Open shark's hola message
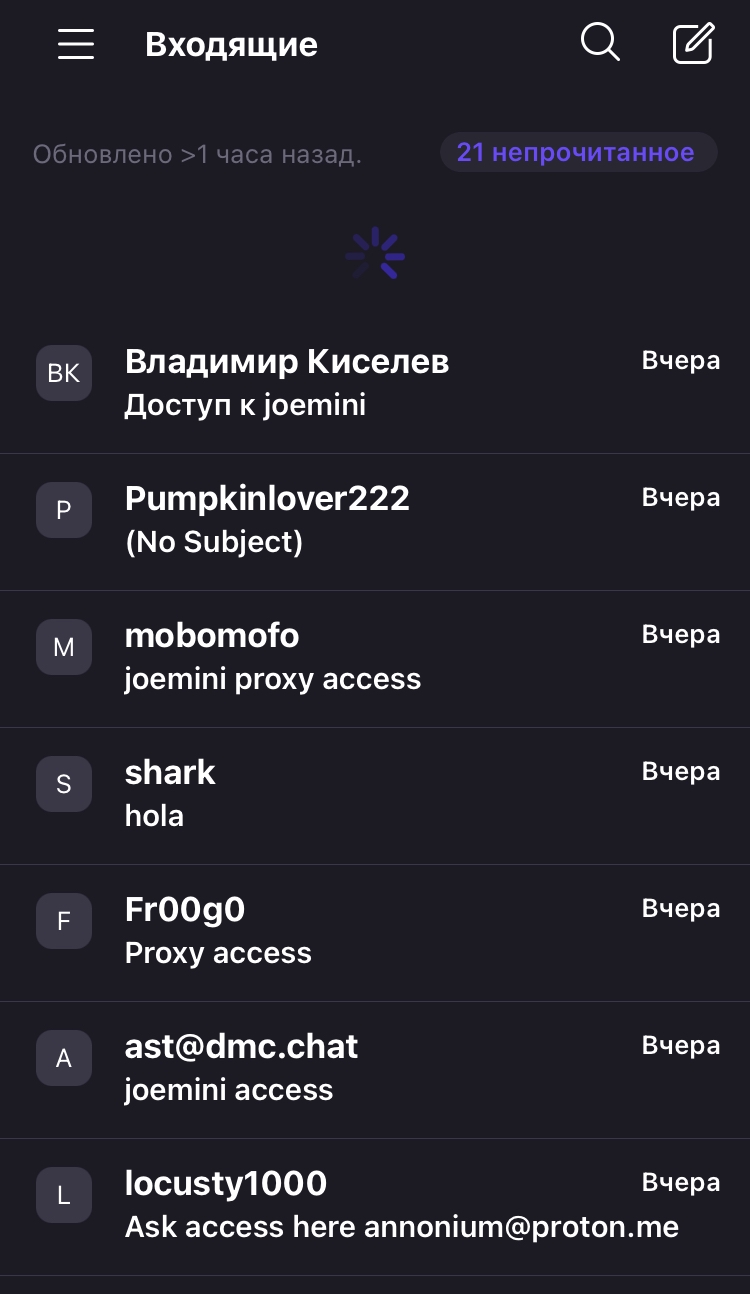This screenshot has height=1294, width=750. point(375,796)
